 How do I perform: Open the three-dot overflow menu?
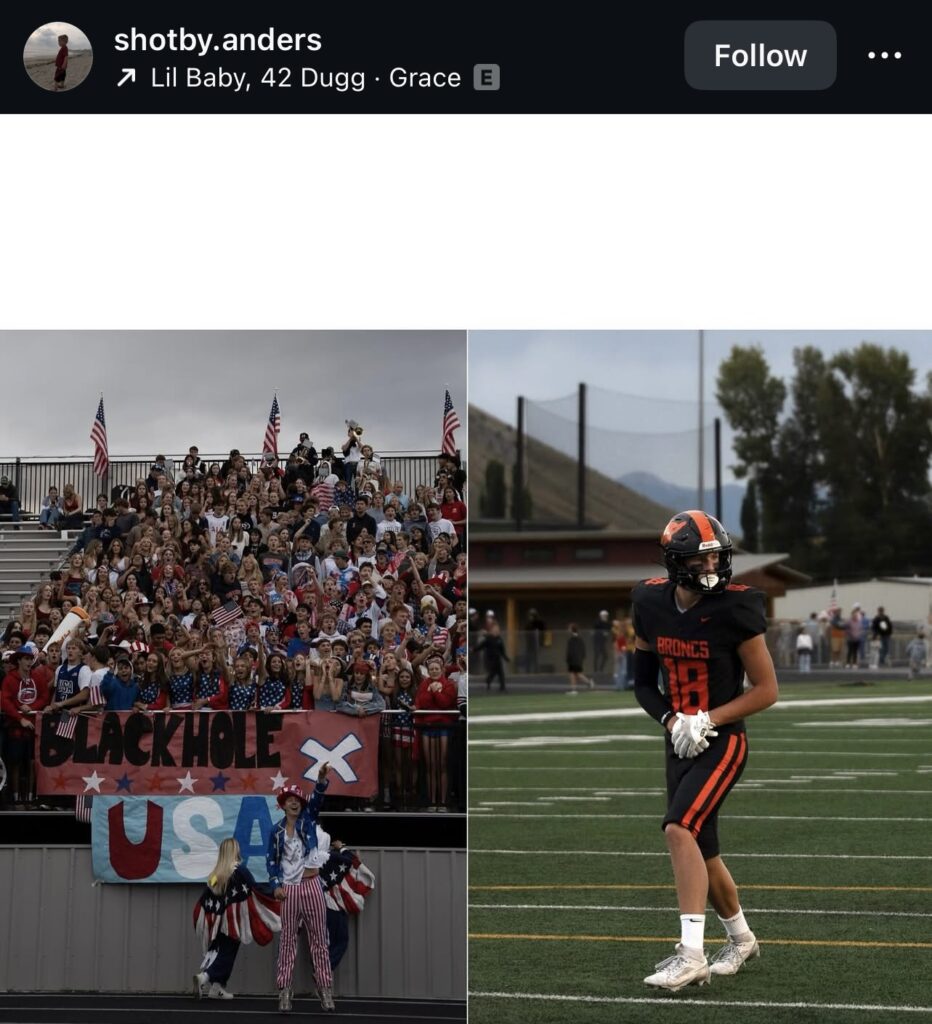point(884,56)
